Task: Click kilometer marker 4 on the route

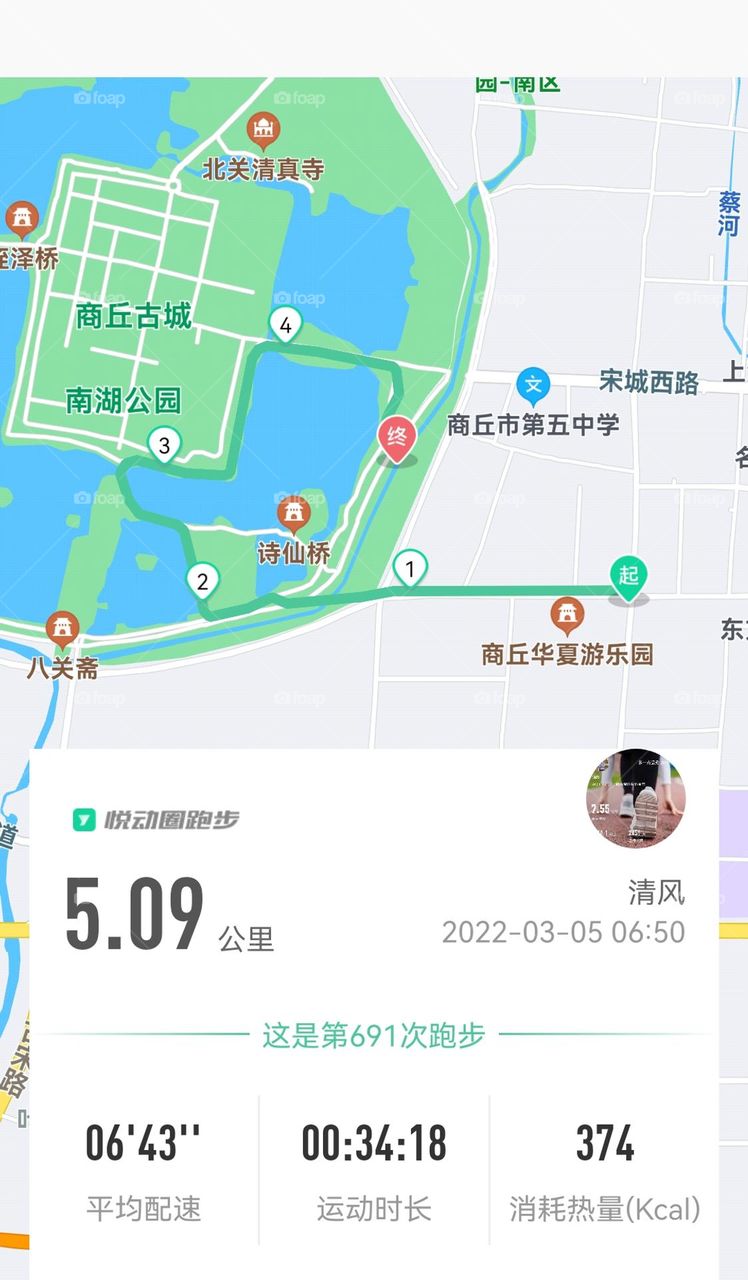Action: coord(286,324)
